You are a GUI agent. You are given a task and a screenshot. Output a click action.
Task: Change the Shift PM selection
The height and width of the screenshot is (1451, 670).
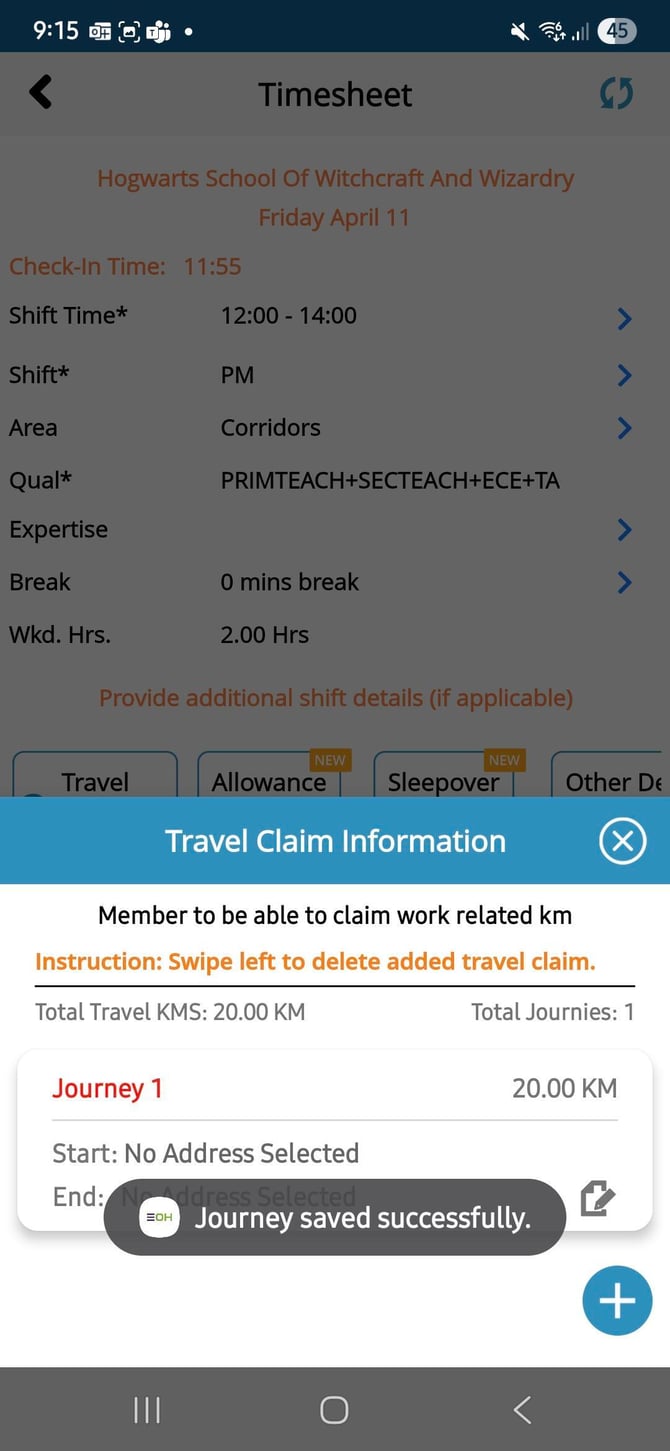point(624,375)
